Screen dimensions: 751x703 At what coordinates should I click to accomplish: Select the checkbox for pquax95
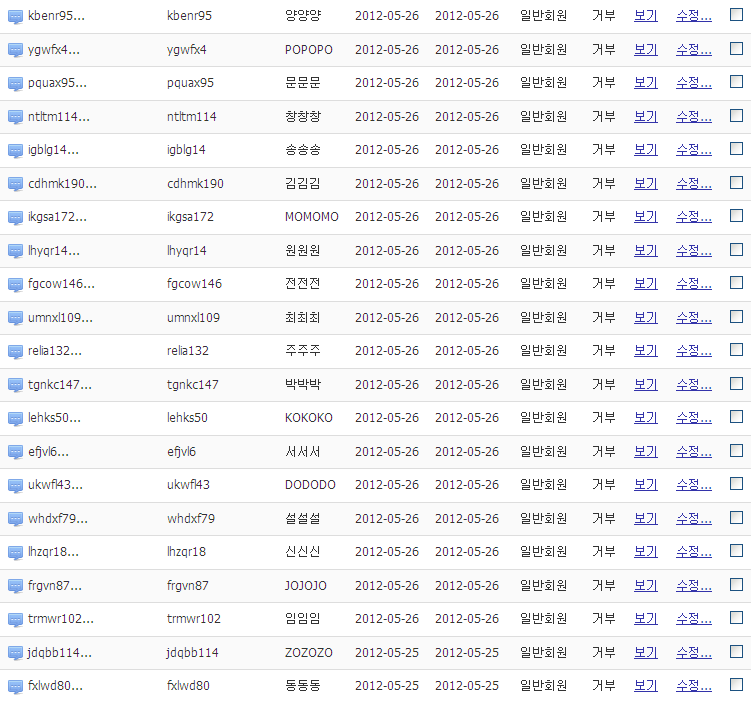click(736, 82)
